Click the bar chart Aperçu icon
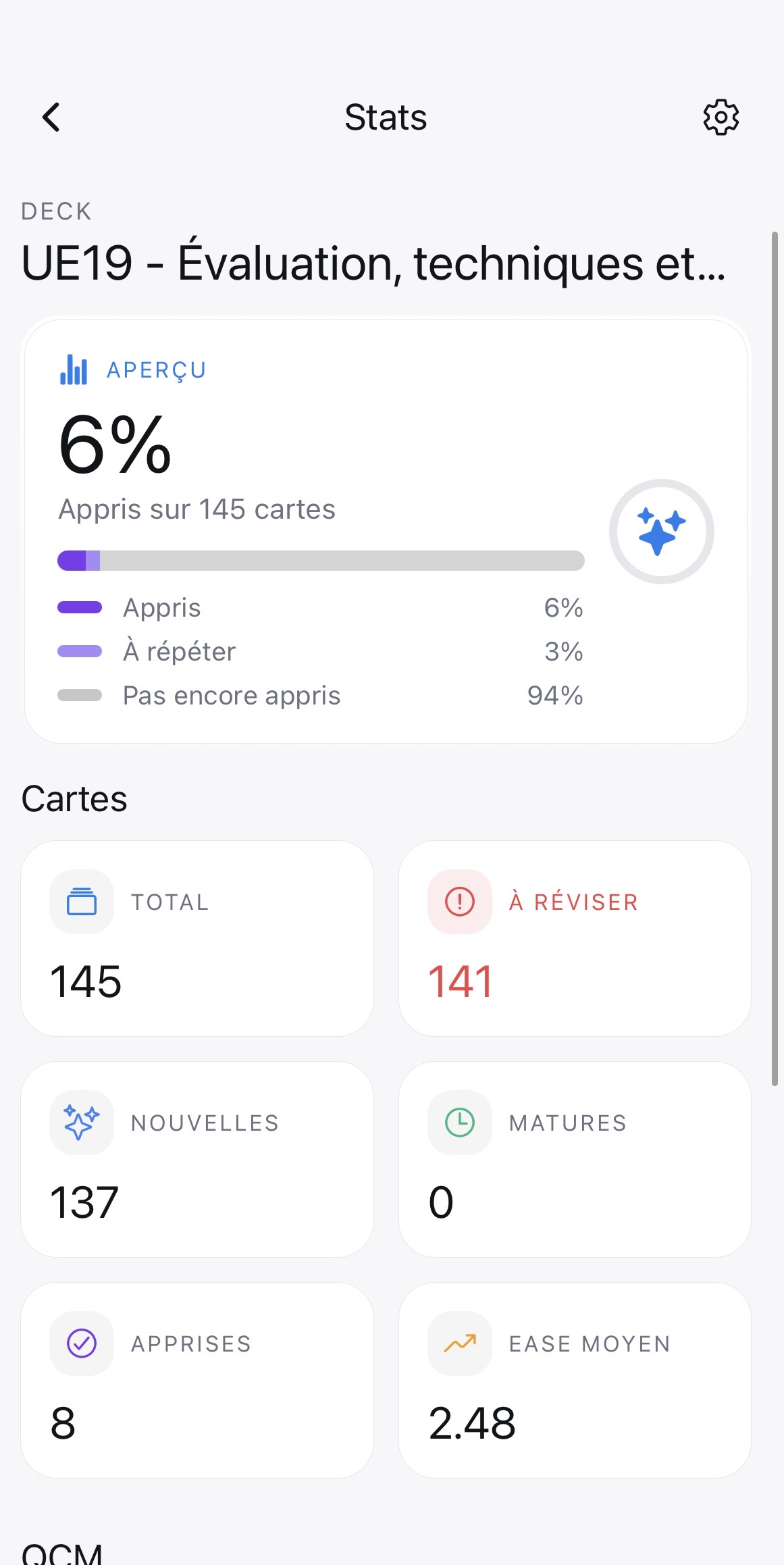 [73, 369]
